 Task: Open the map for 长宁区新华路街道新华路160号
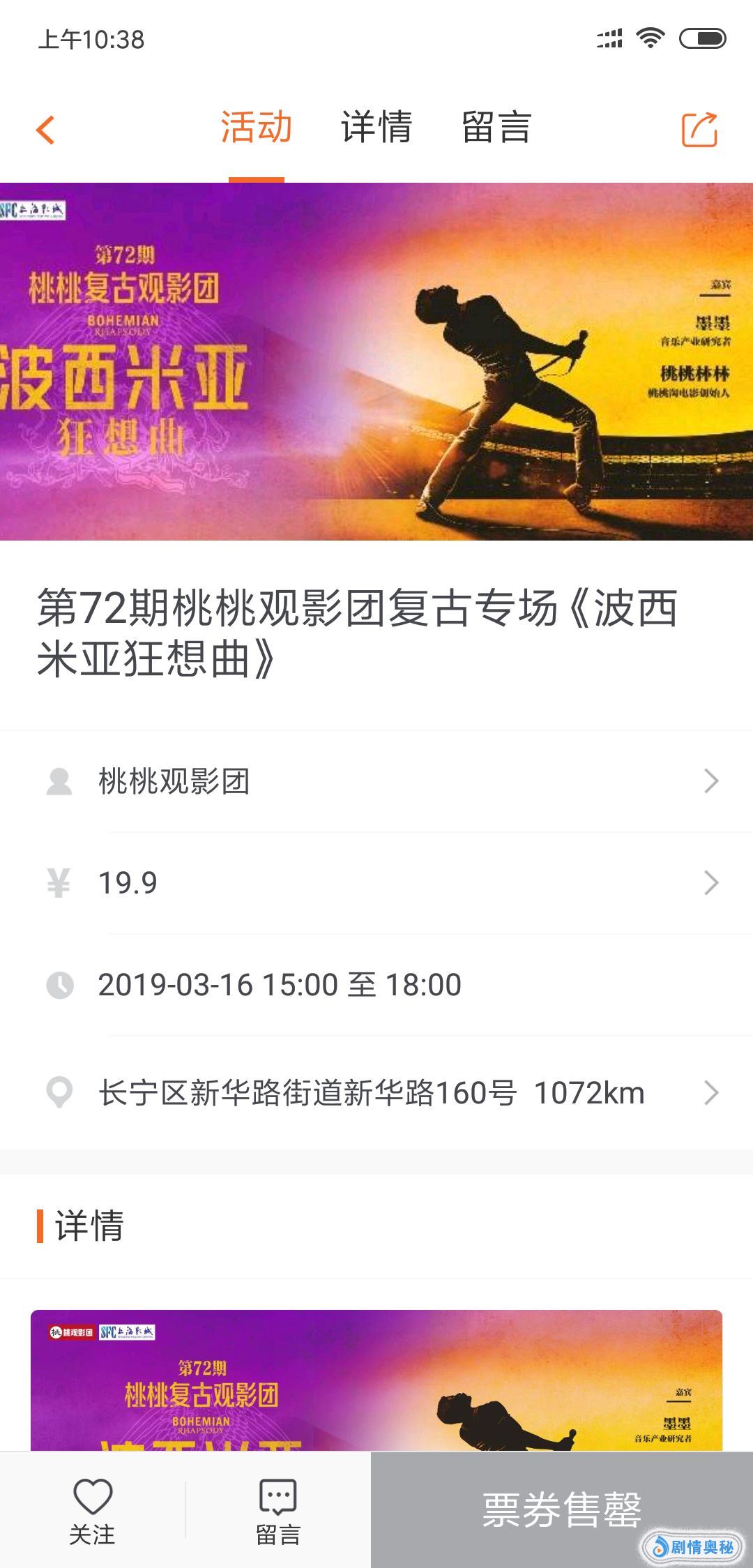[376, 1093]
